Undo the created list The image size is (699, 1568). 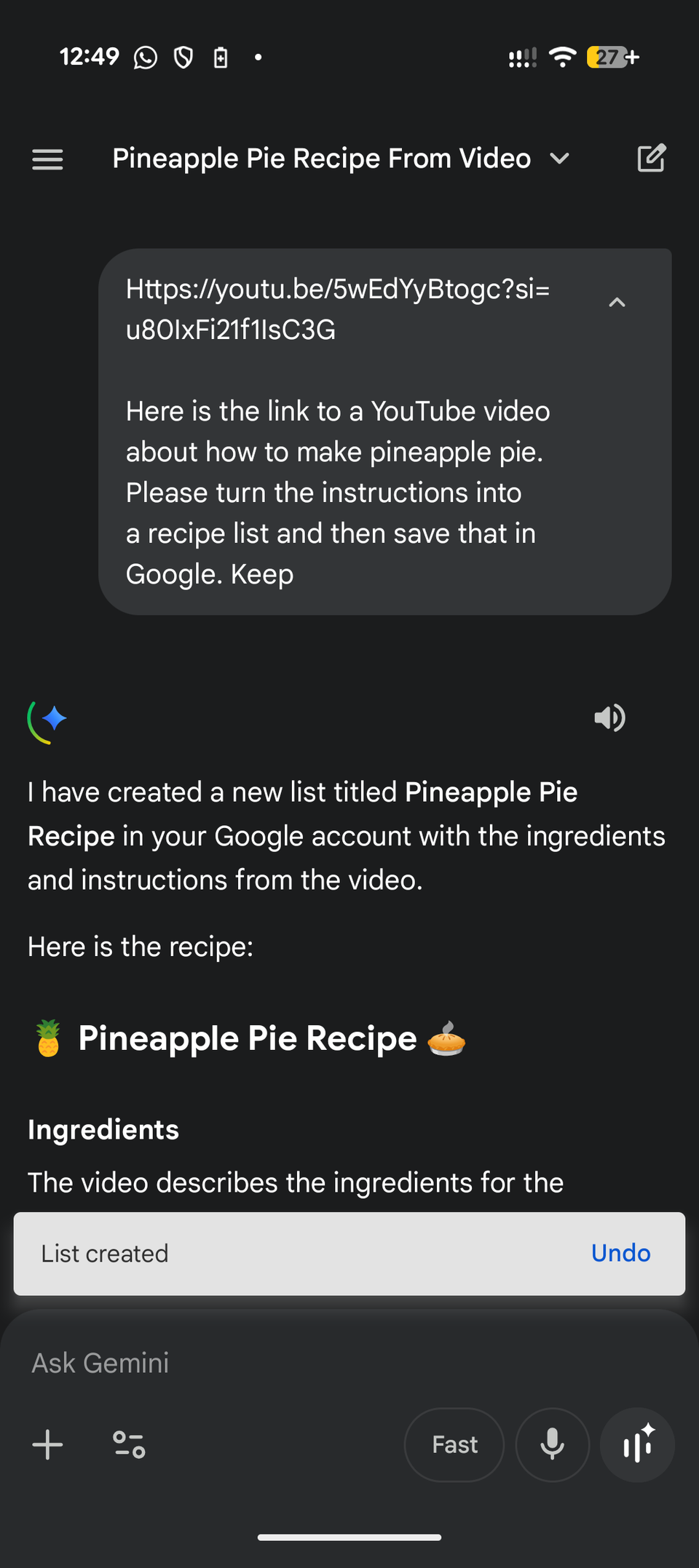click(620, 1253)
